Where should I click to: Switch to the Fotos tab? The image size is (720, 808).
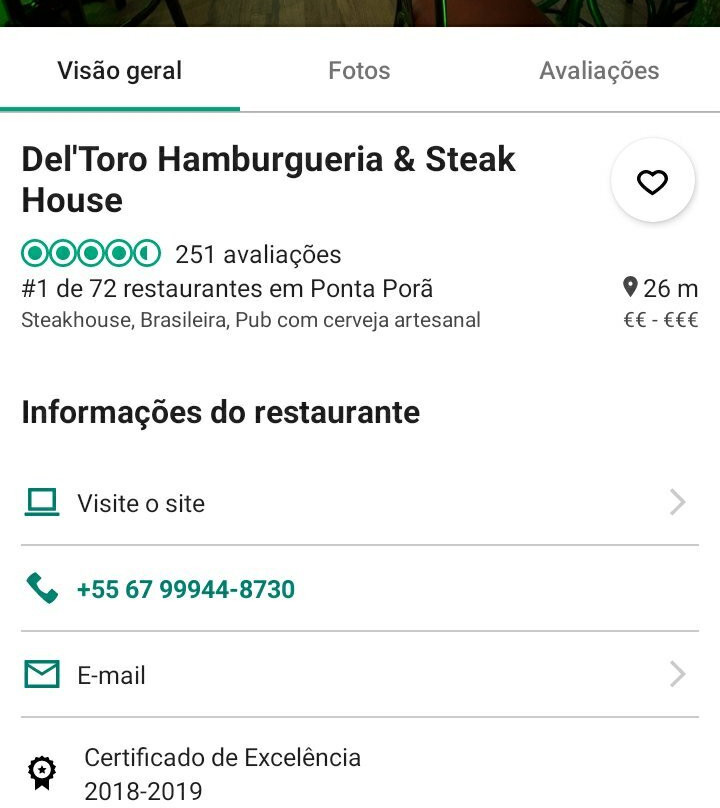pyautogui.click(x=359, y=71)
